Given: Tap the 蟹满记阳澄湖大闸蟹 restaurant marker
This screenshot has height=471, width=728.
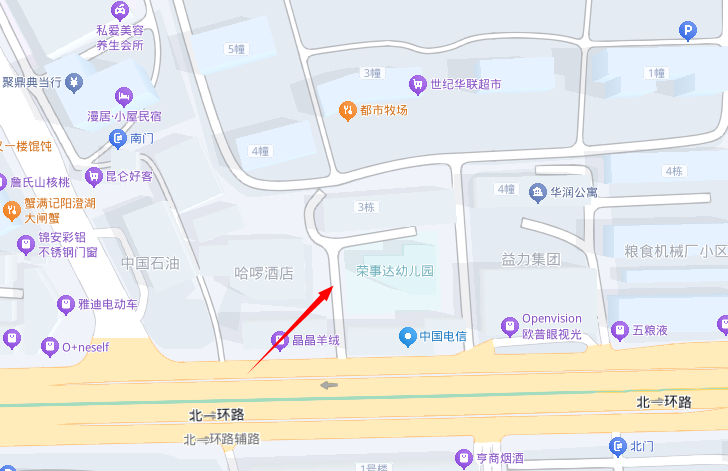Looking at the screenshot, I should coord(11,209).
